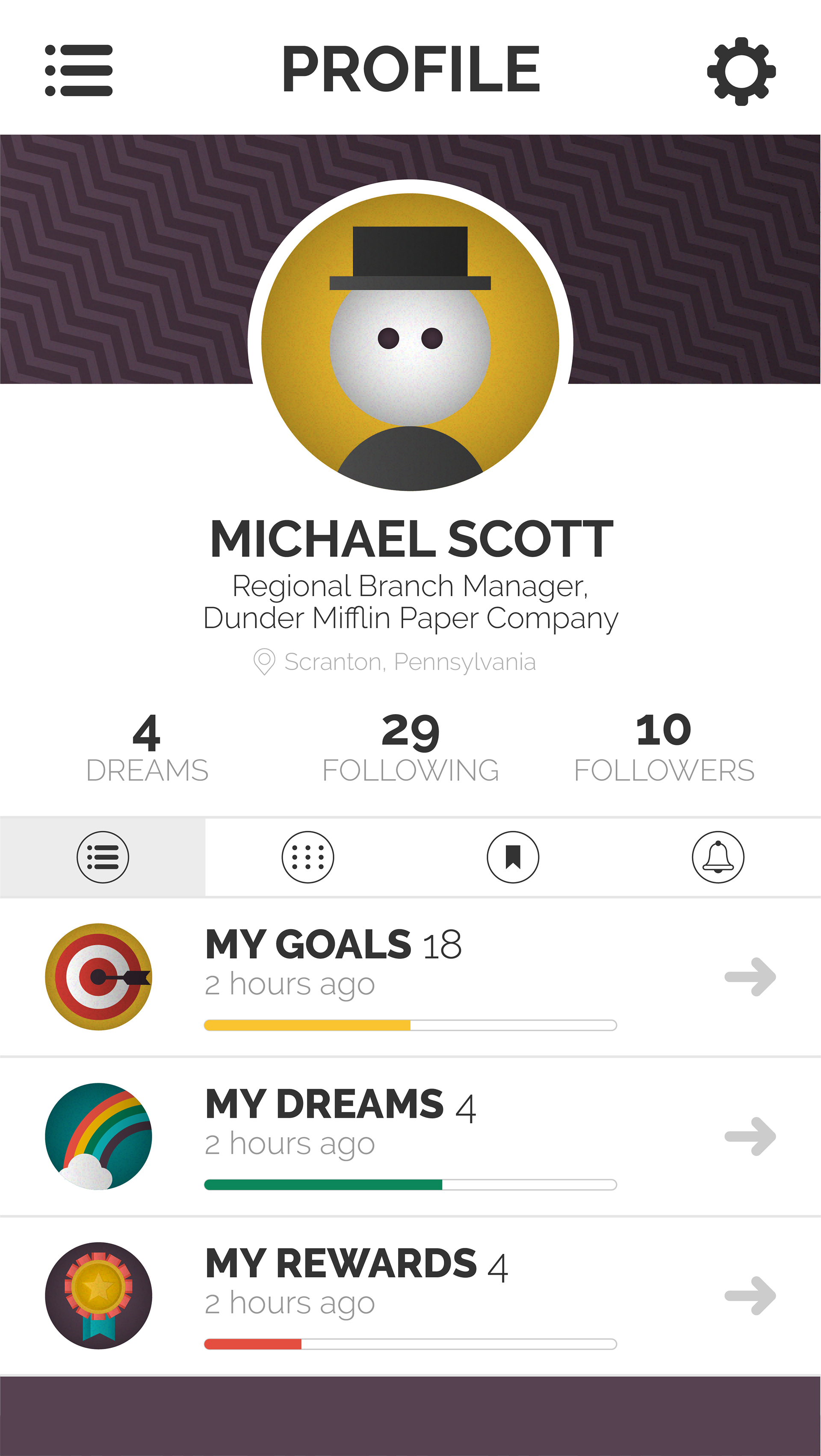This screenshot has width=821, height=1456.
Task: Select the list view tab
Action: (103, 857)
